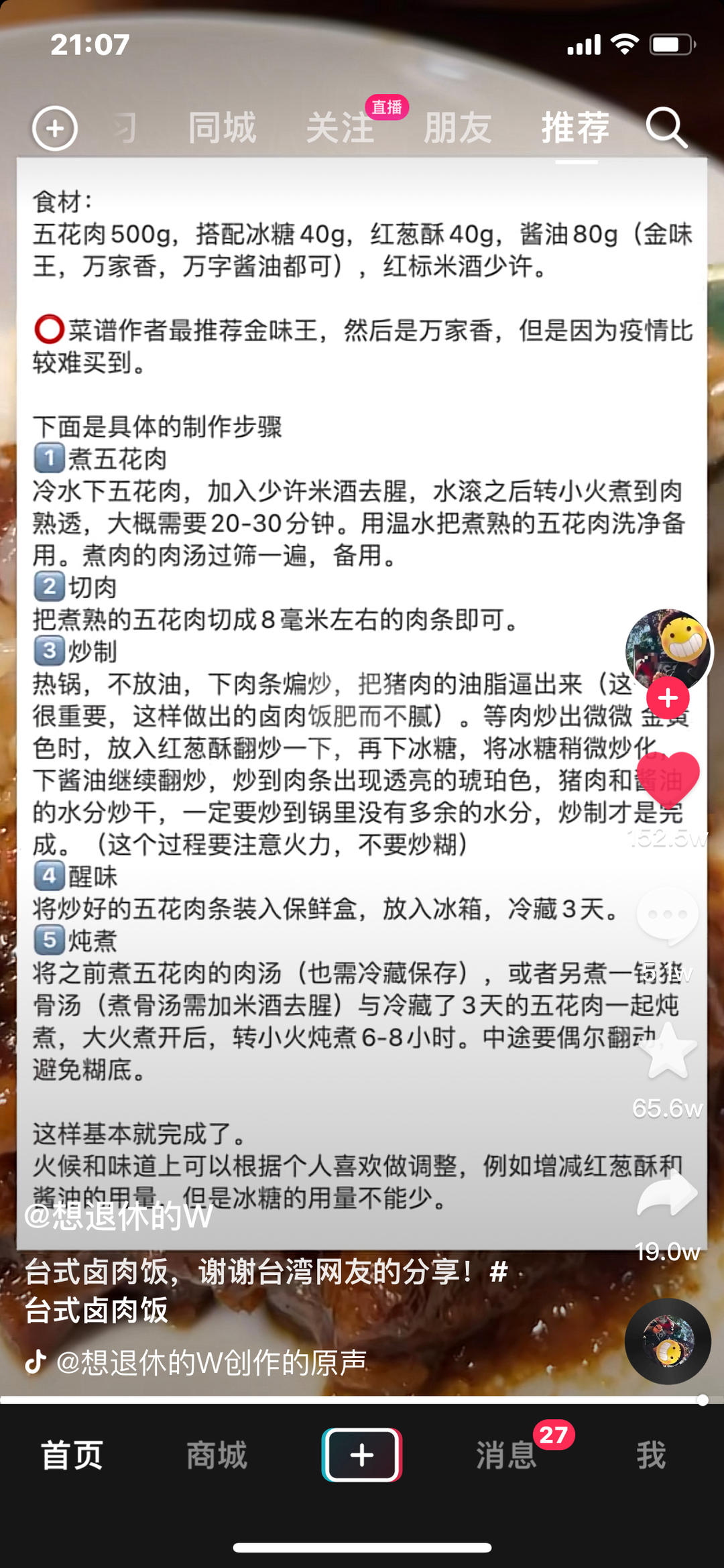
Task: Like this video with the heart
Action: (668, 779)
